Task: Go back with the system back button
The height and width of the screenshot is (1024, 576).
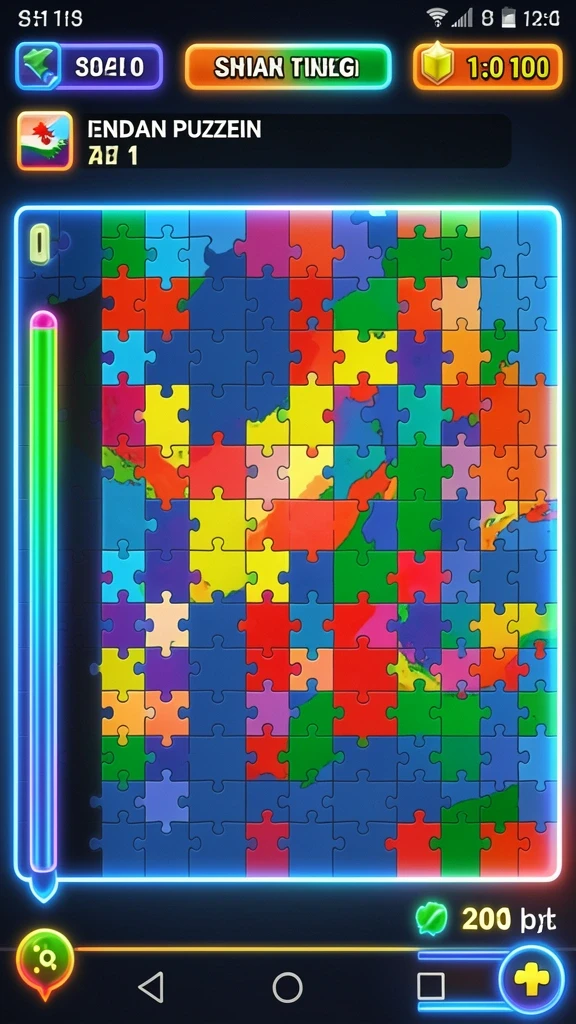Action: point(152,986)
